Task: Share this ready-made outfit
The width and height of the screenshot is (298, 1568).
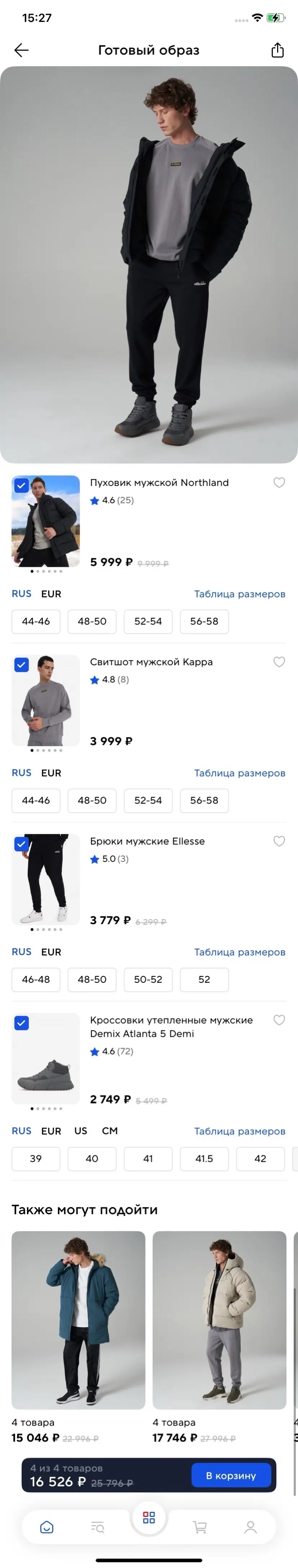Action: tap(277, 50)
